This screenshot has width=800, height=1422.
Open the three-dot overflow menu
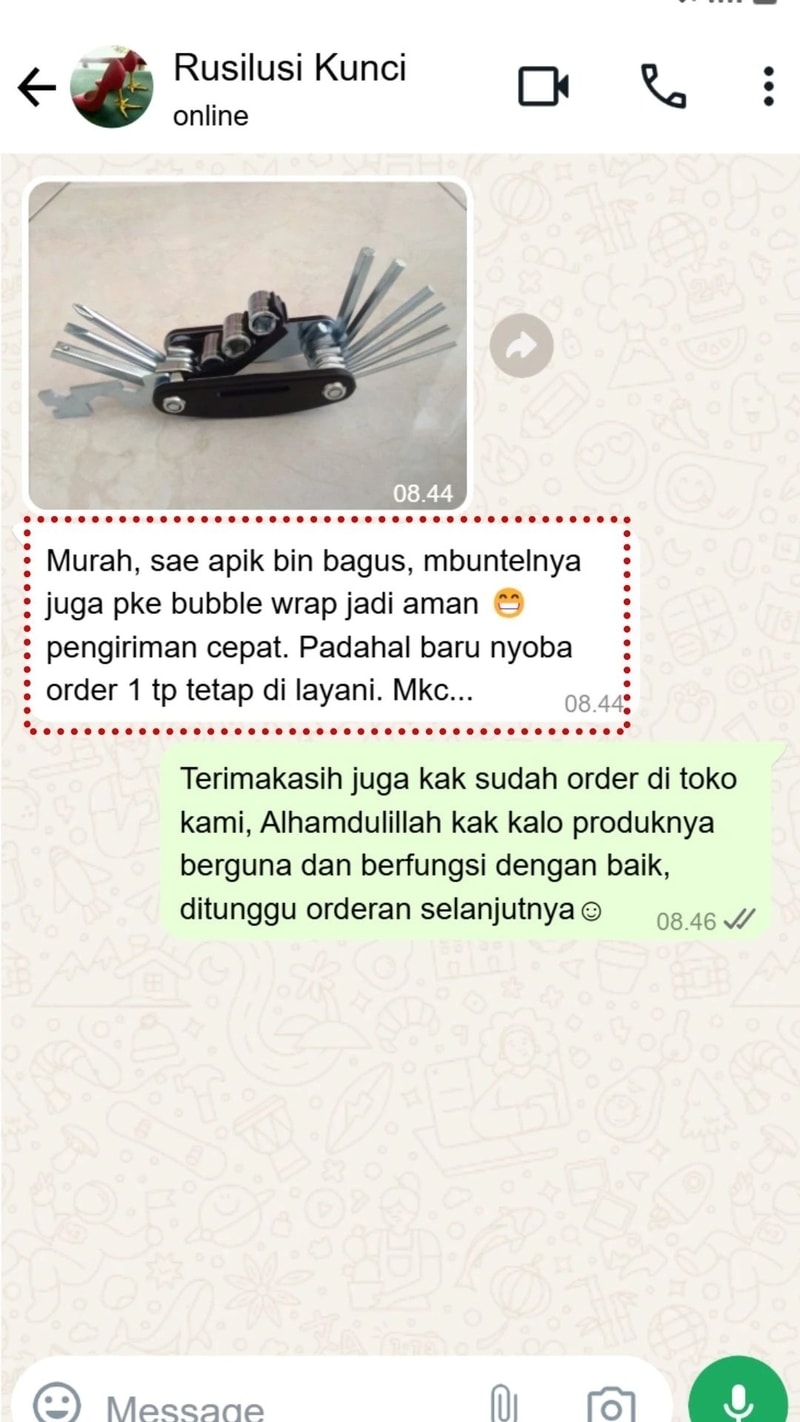(x=768, y=87)
